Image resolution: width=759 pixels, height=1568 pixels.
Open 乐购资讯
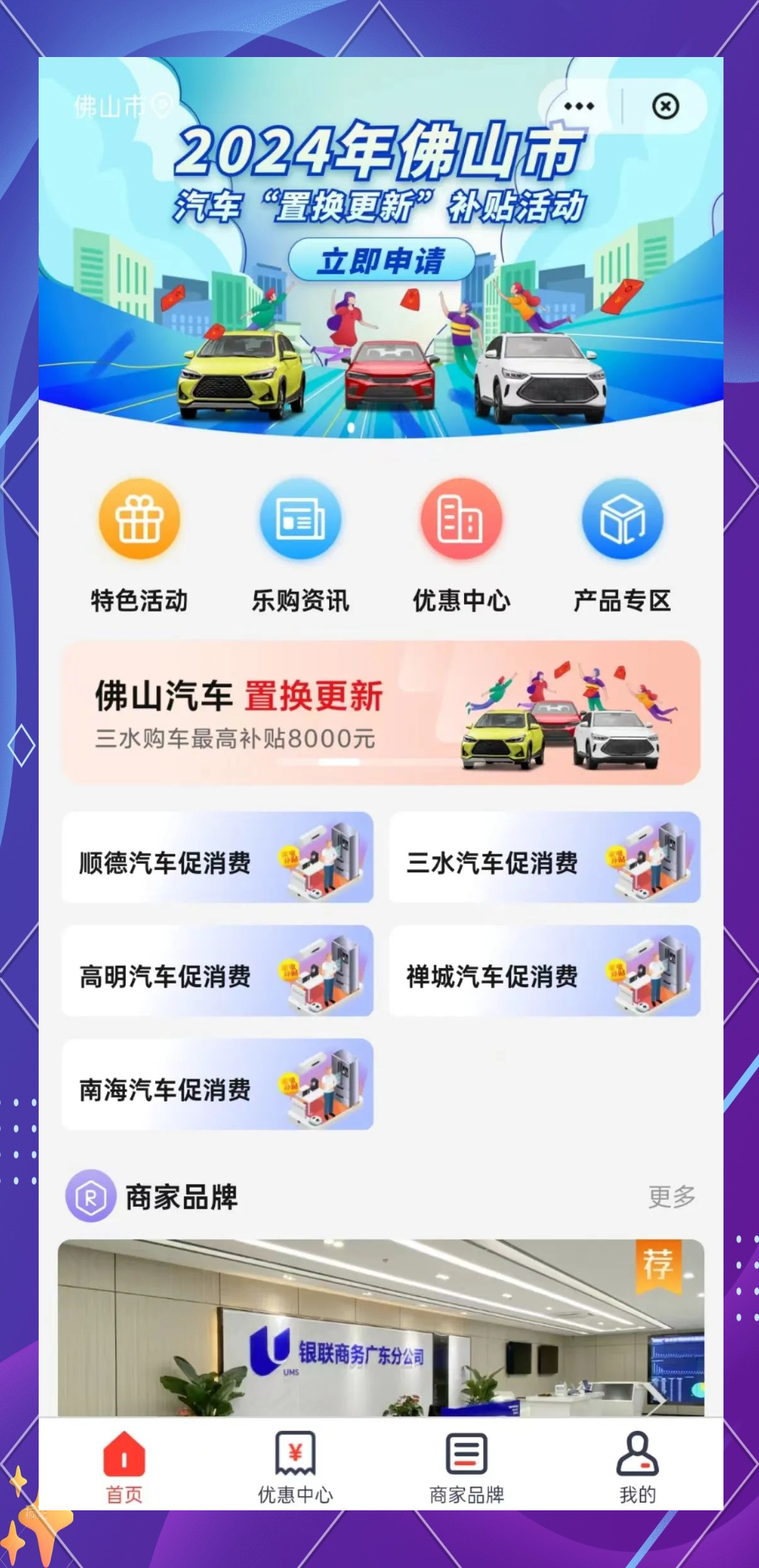click(300, 545)
